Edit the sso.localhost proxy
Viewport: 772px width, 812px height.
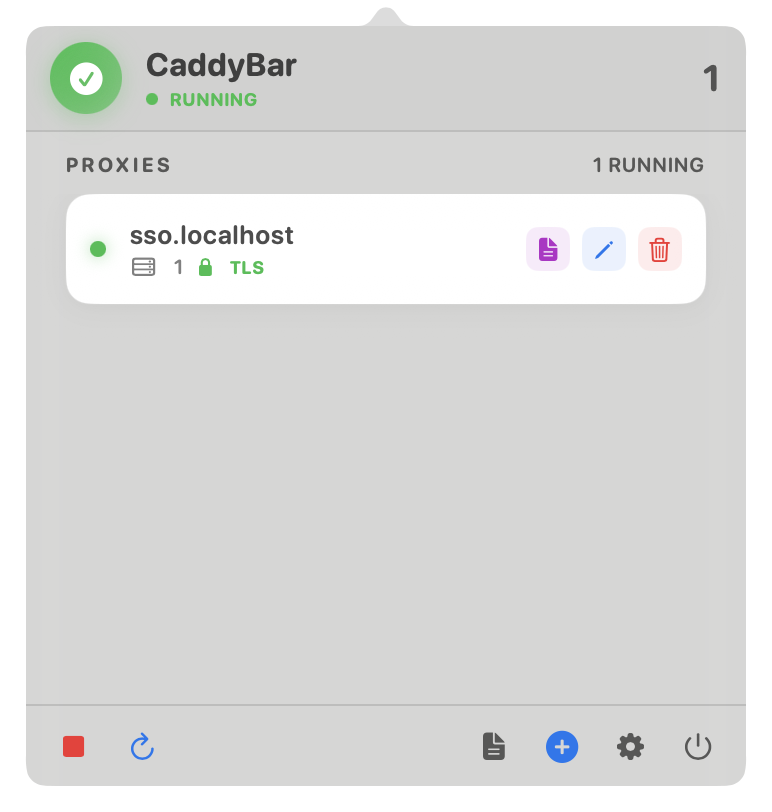(x=604, y=249)
